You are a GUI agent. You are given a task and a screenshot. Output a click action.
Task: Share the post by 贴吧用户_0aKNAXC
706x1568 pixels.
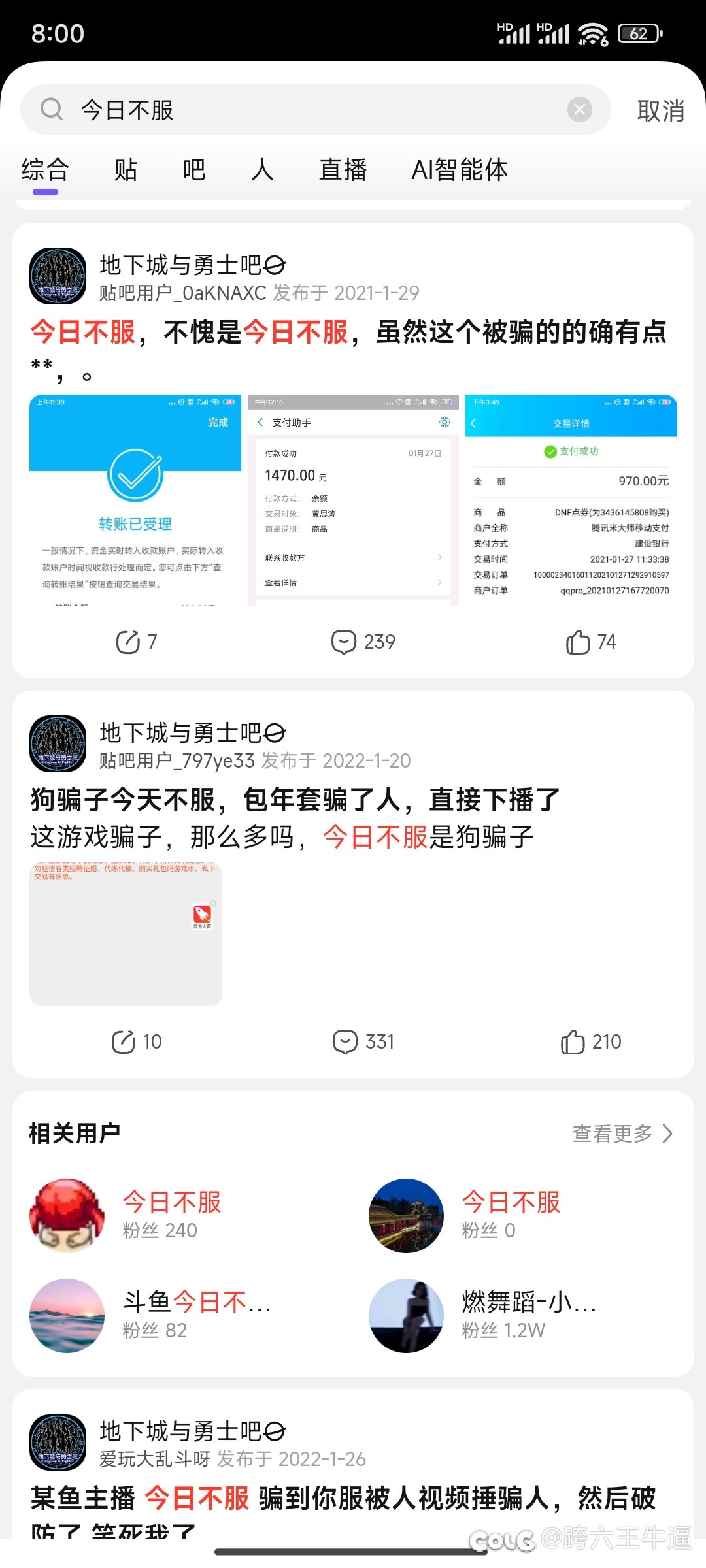pos(136,642)
